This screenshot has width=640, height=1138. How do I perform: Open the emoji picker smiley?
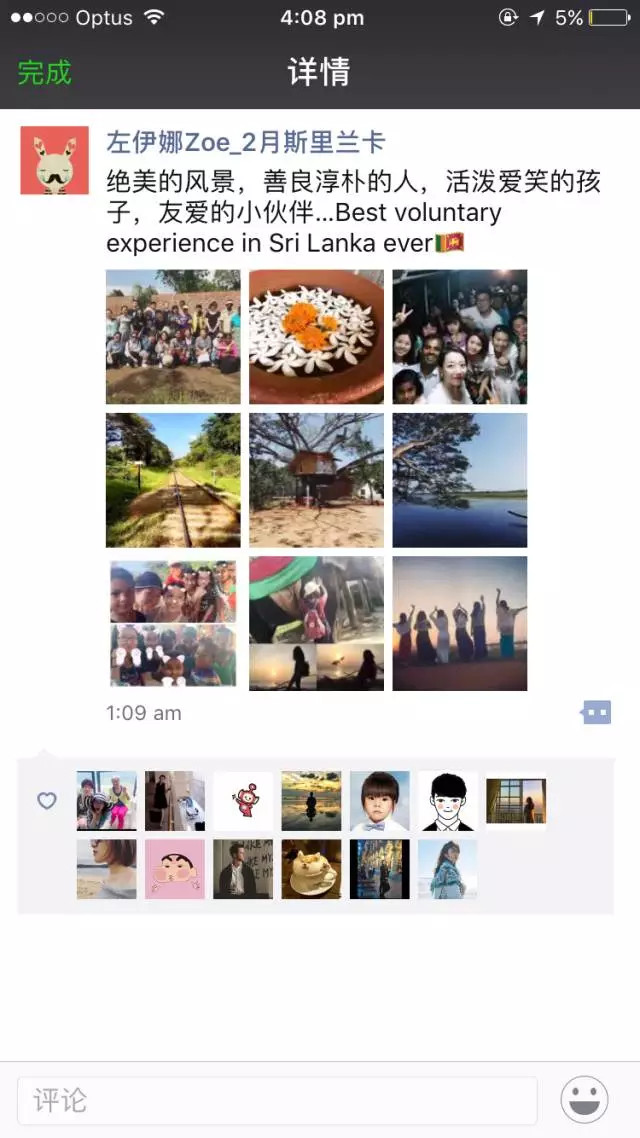coord(585,1100)
